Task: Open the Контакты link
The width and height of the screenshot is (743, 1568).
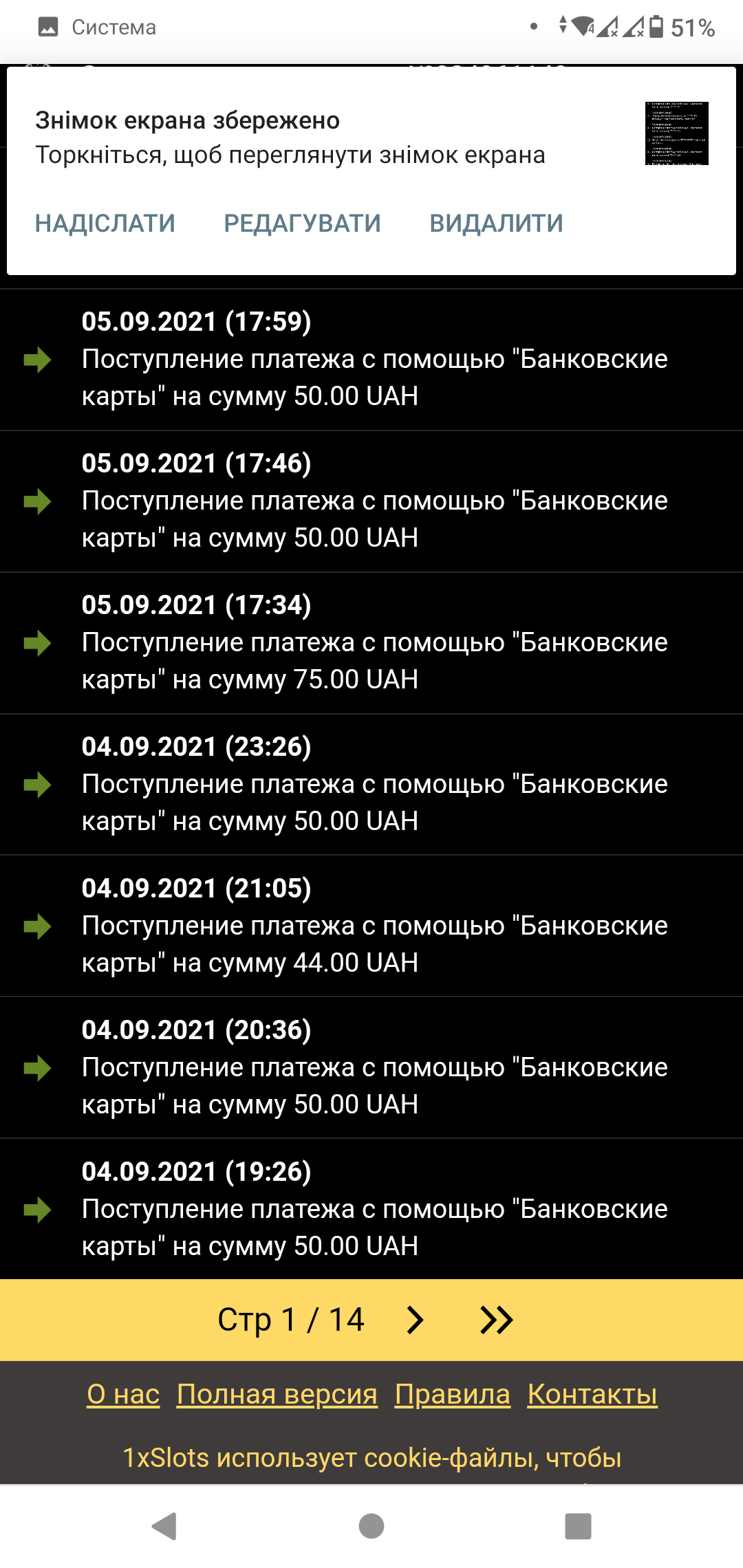Action: pyautogui.click(x=592, y=1395)
